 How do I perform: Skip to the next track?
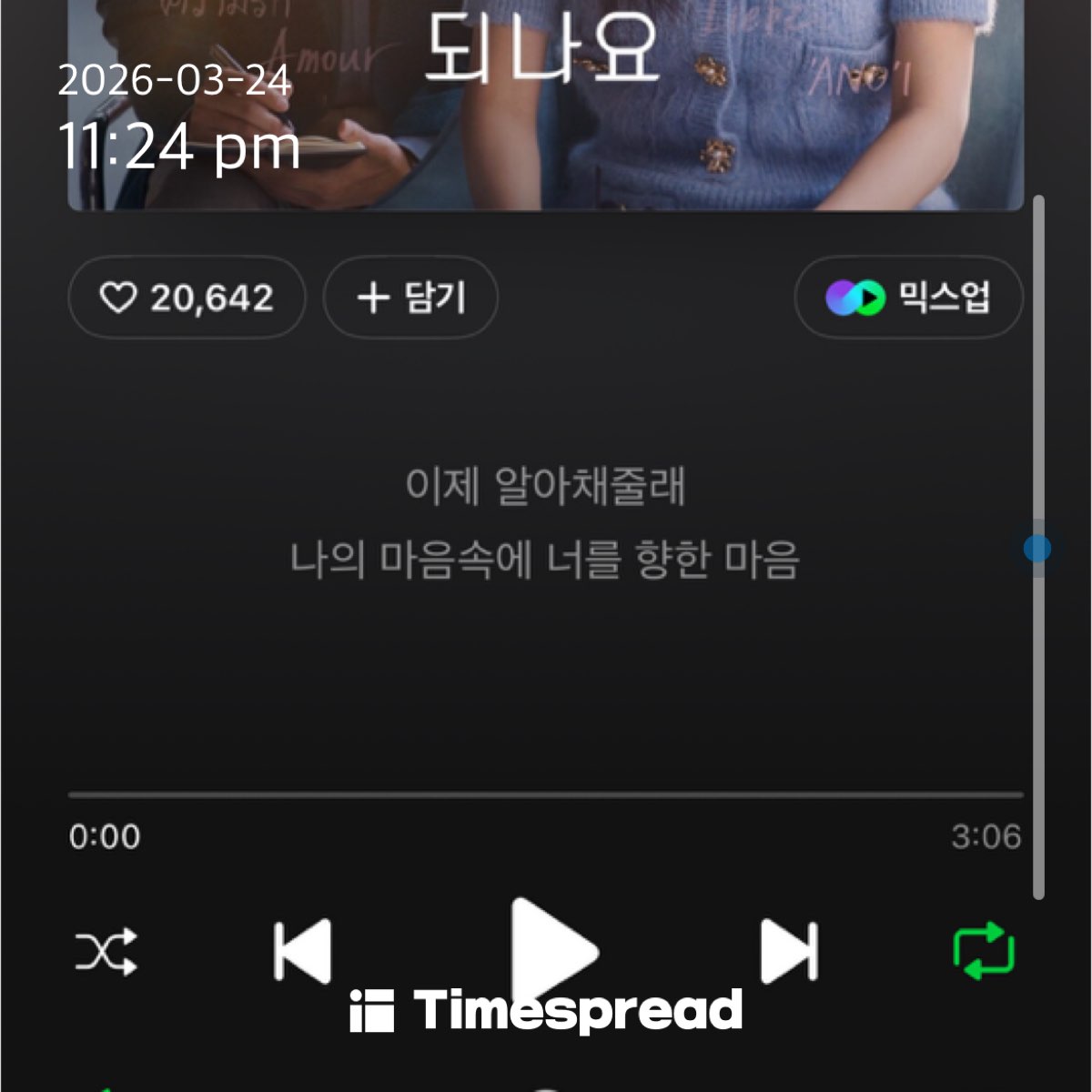point(789,952)
